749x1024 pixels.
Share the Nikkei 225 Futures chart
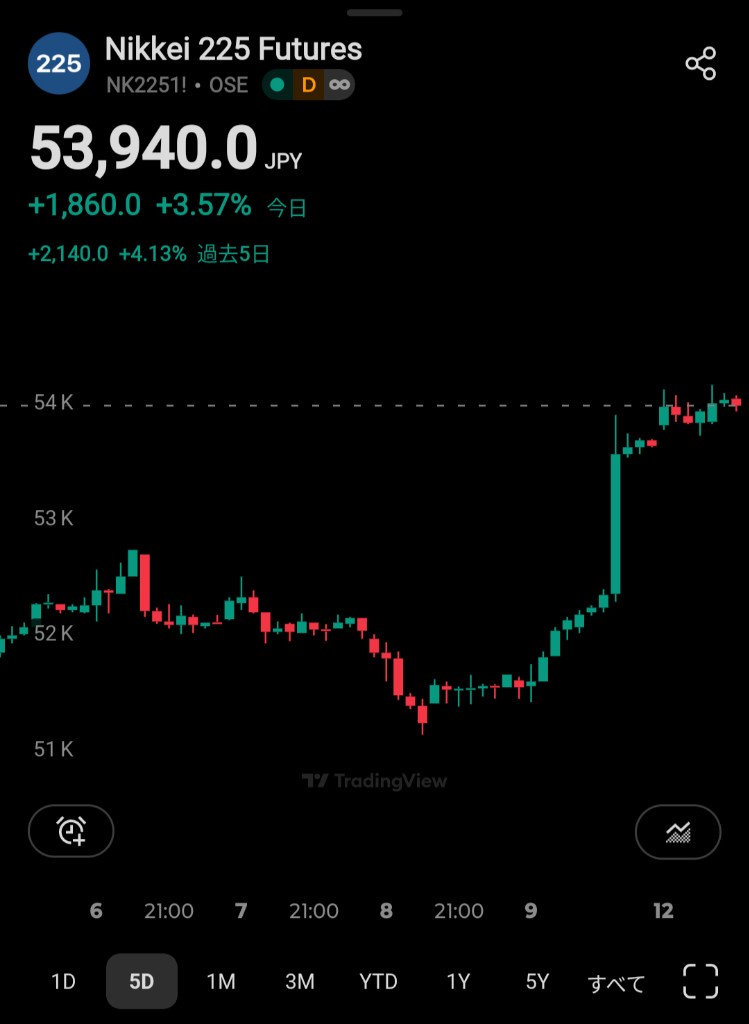pyautogui.click(x=700, y=64)
